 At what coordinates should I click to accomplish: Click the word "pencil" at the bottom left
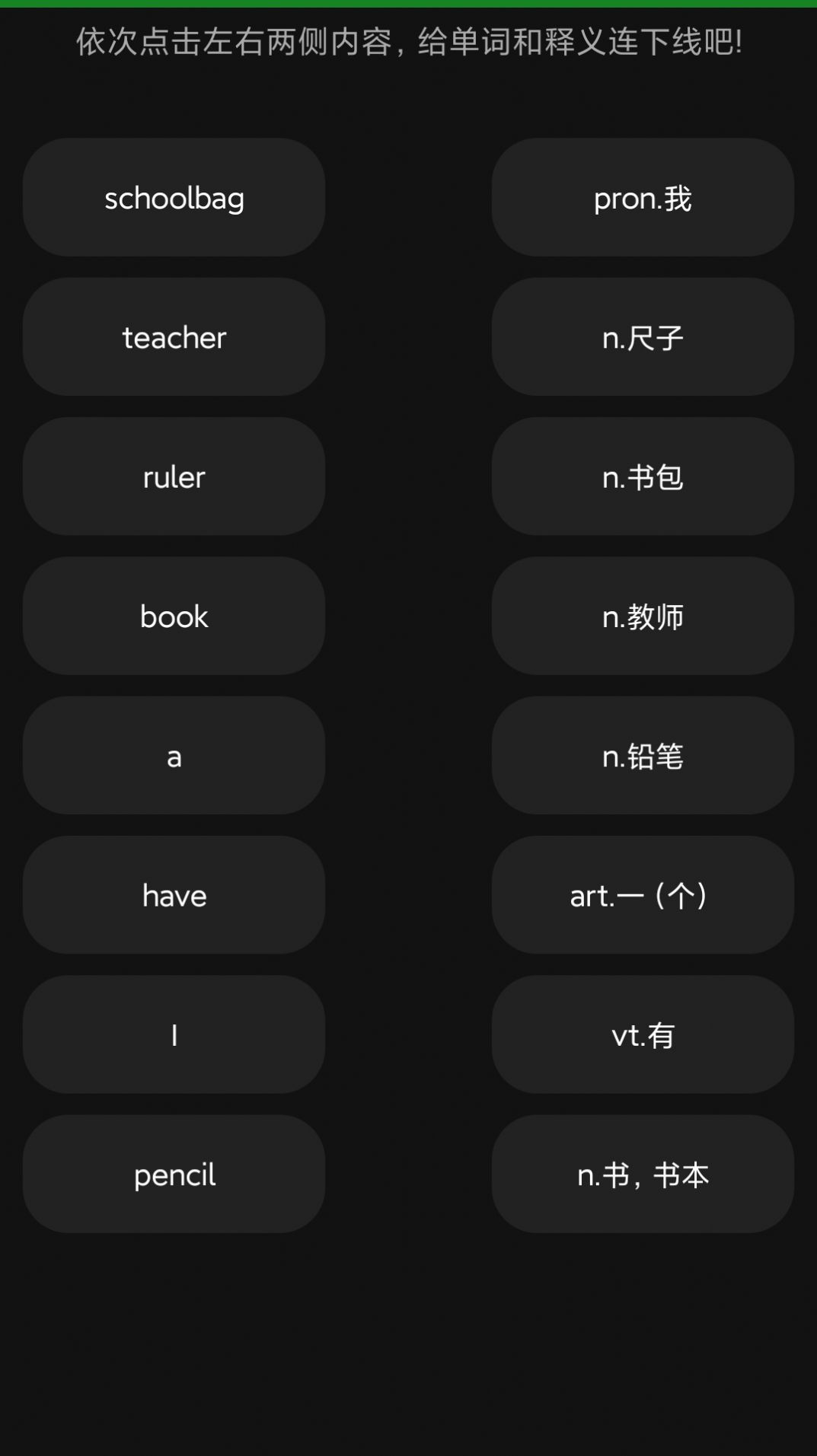[174, 1174]
